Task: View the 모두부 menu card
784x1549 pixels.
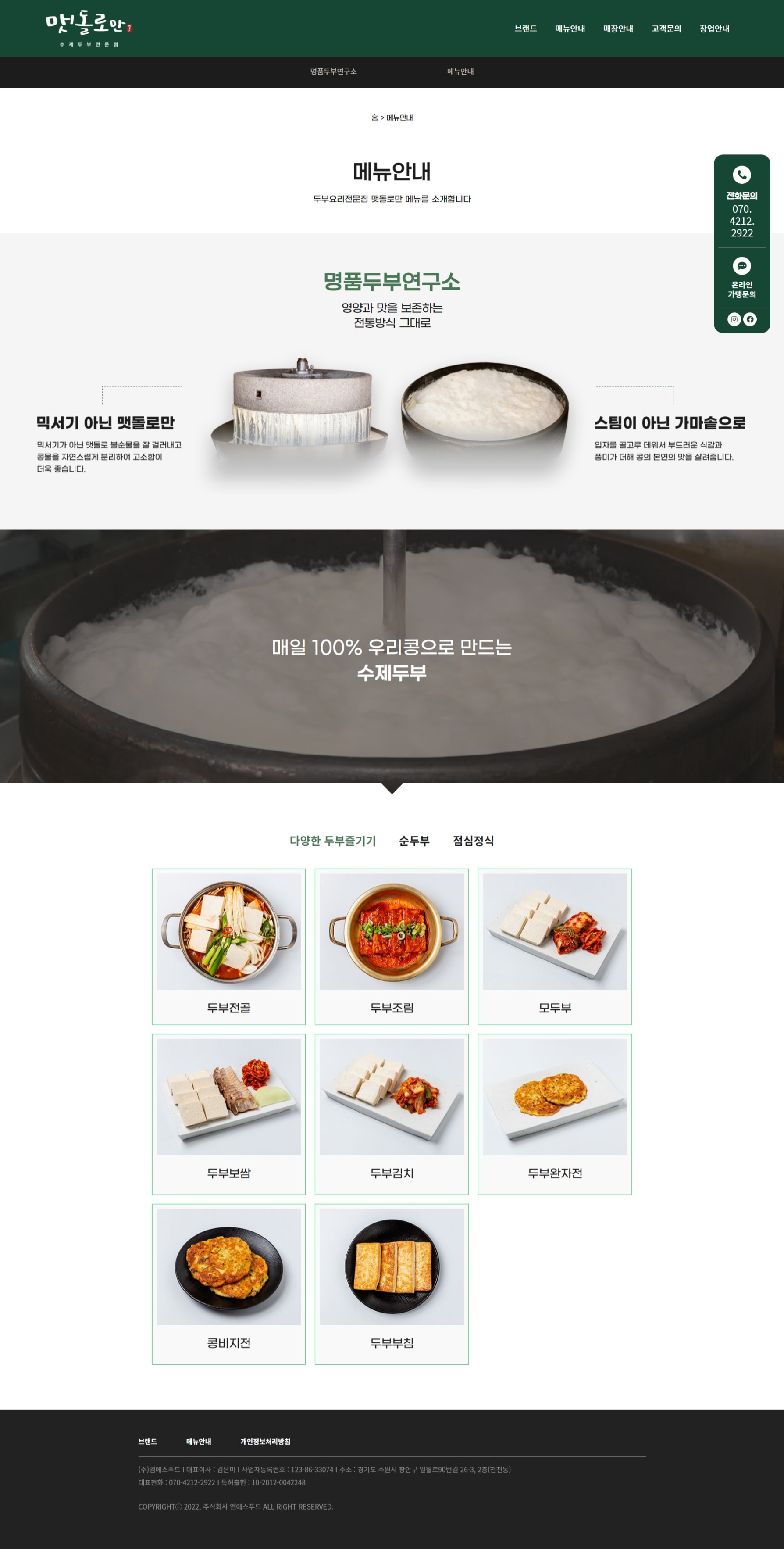Action: [554, 946]
